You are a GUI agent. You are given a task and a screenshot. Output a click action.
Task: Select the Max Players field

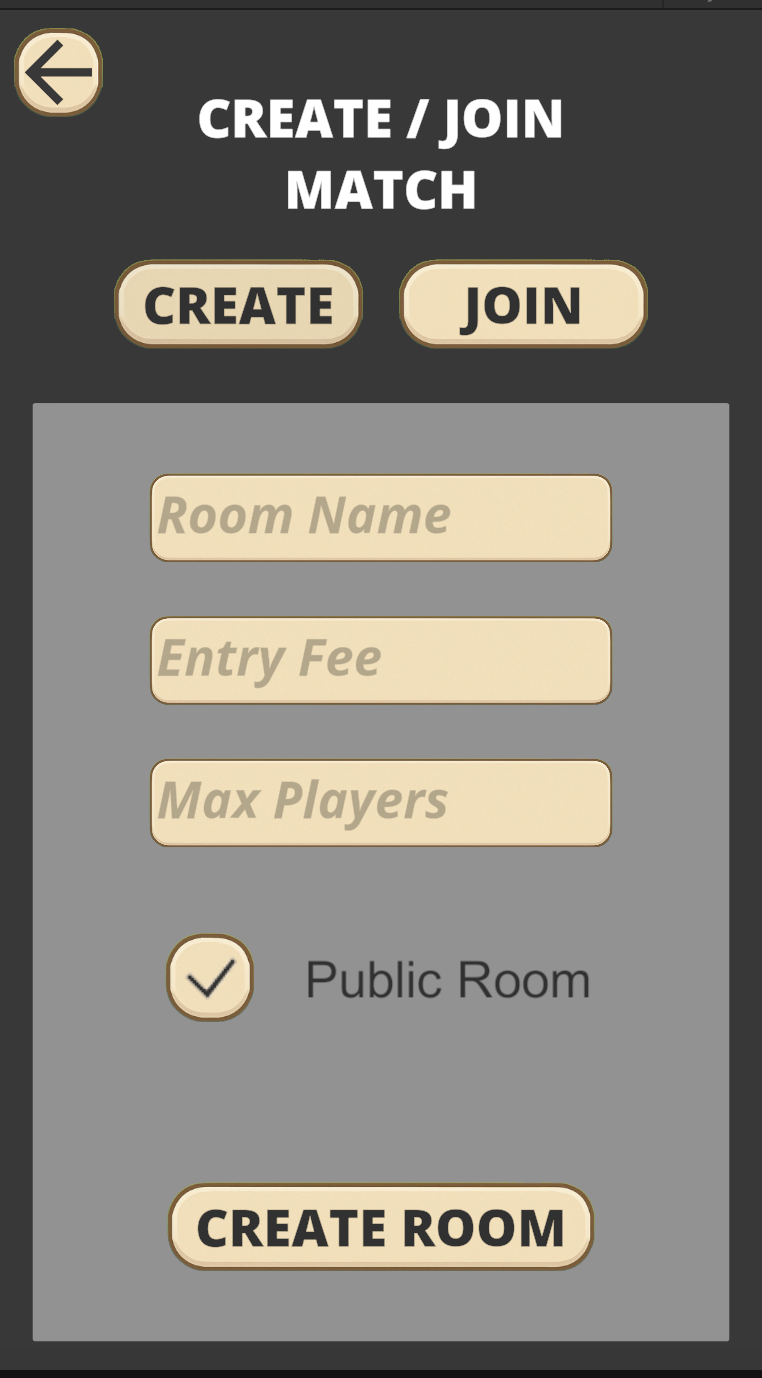pyautogui.click(x=380, y=802)
